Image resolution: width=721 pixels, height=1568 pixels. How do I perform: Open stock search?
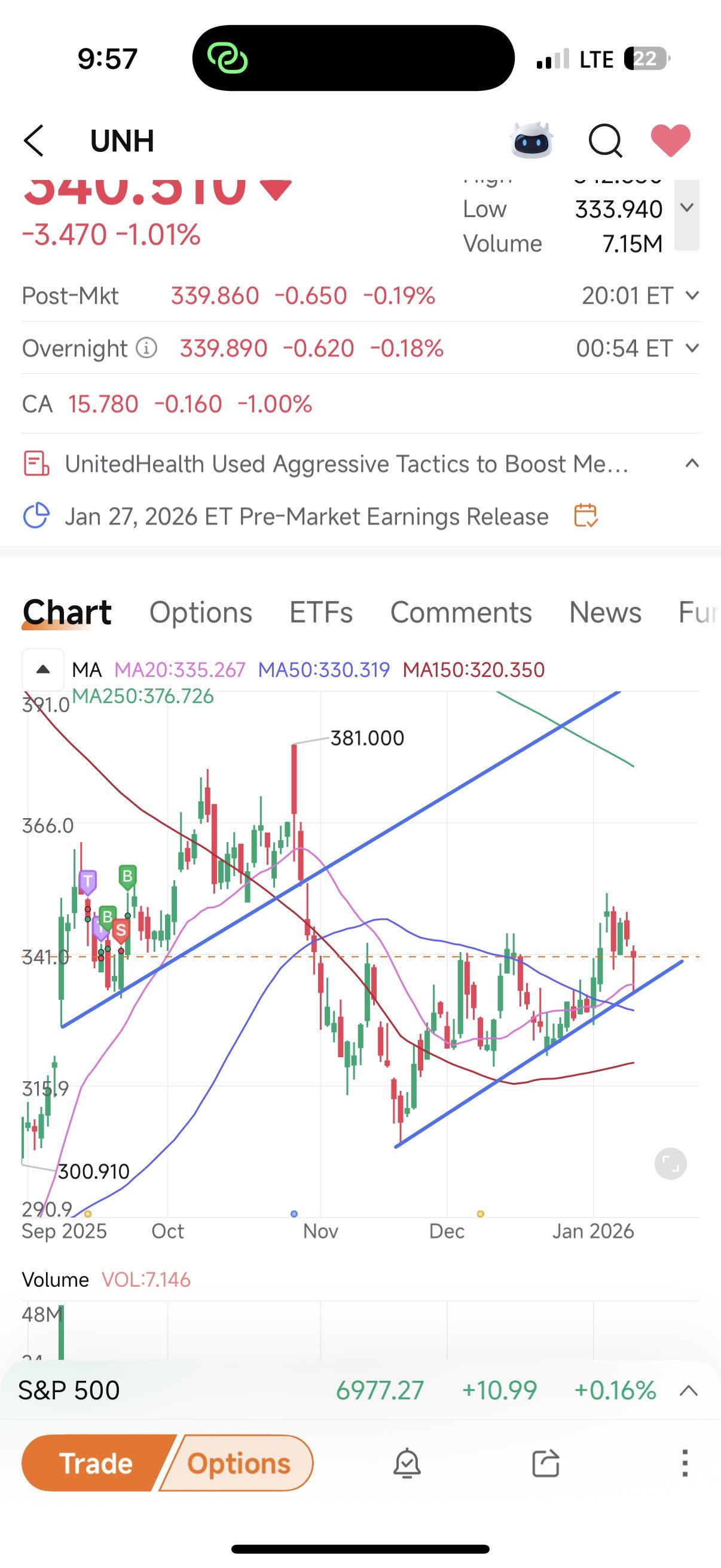tap(606, 141)
